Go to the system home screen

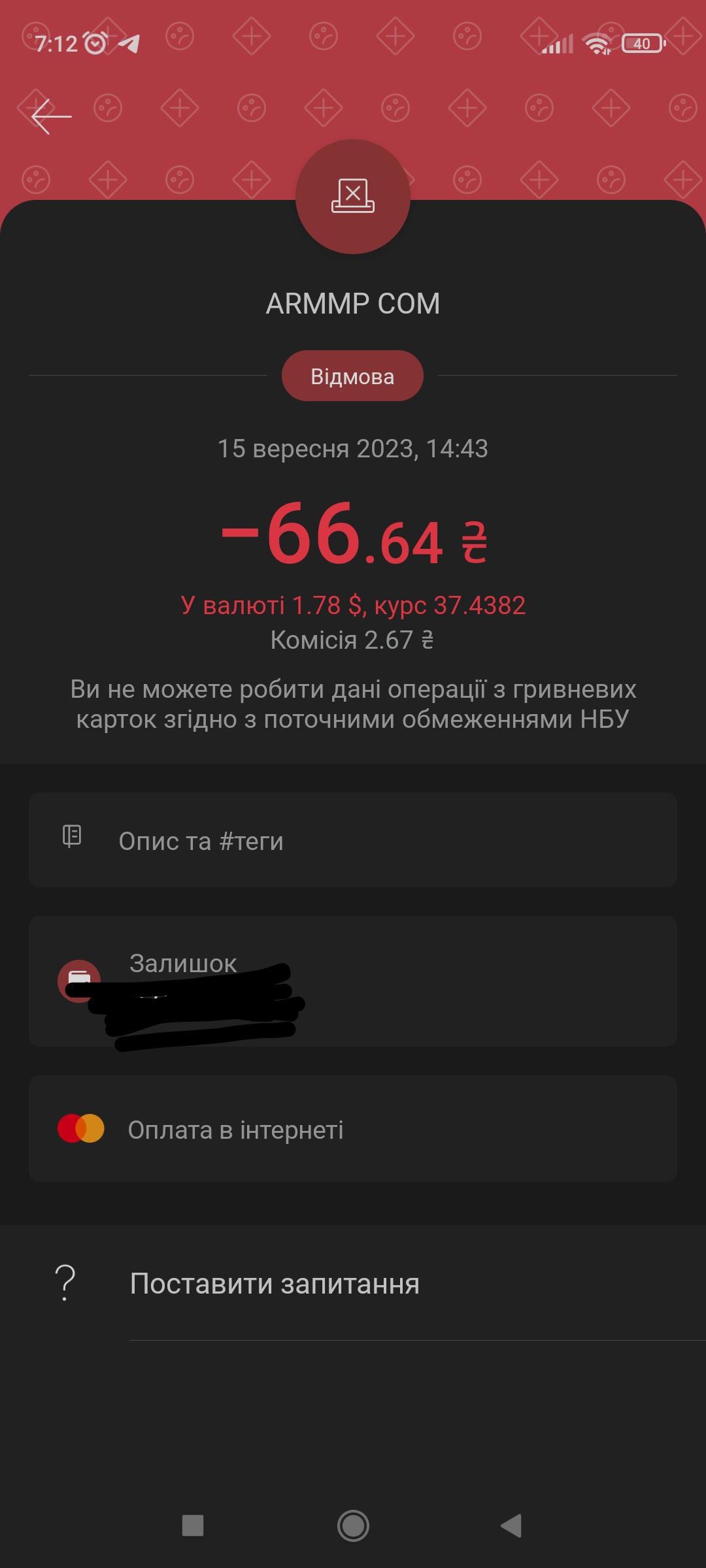pyautogui.click(x=353, y=1526)
